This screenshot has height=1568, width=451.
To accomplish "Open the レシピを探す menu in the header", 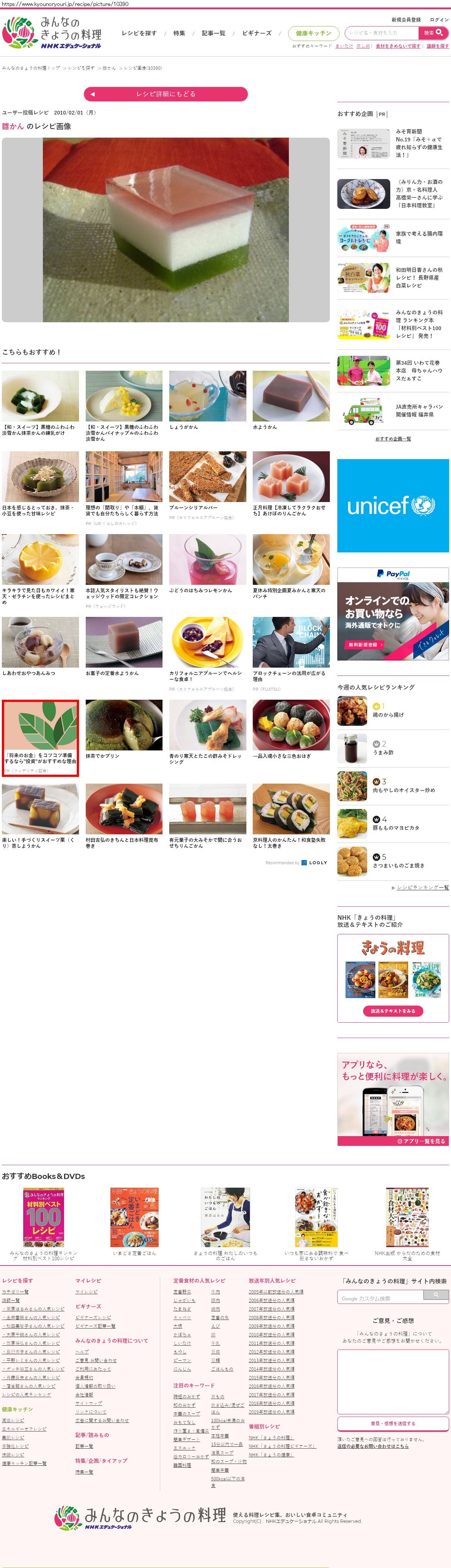I will click(x=139, y=34).
